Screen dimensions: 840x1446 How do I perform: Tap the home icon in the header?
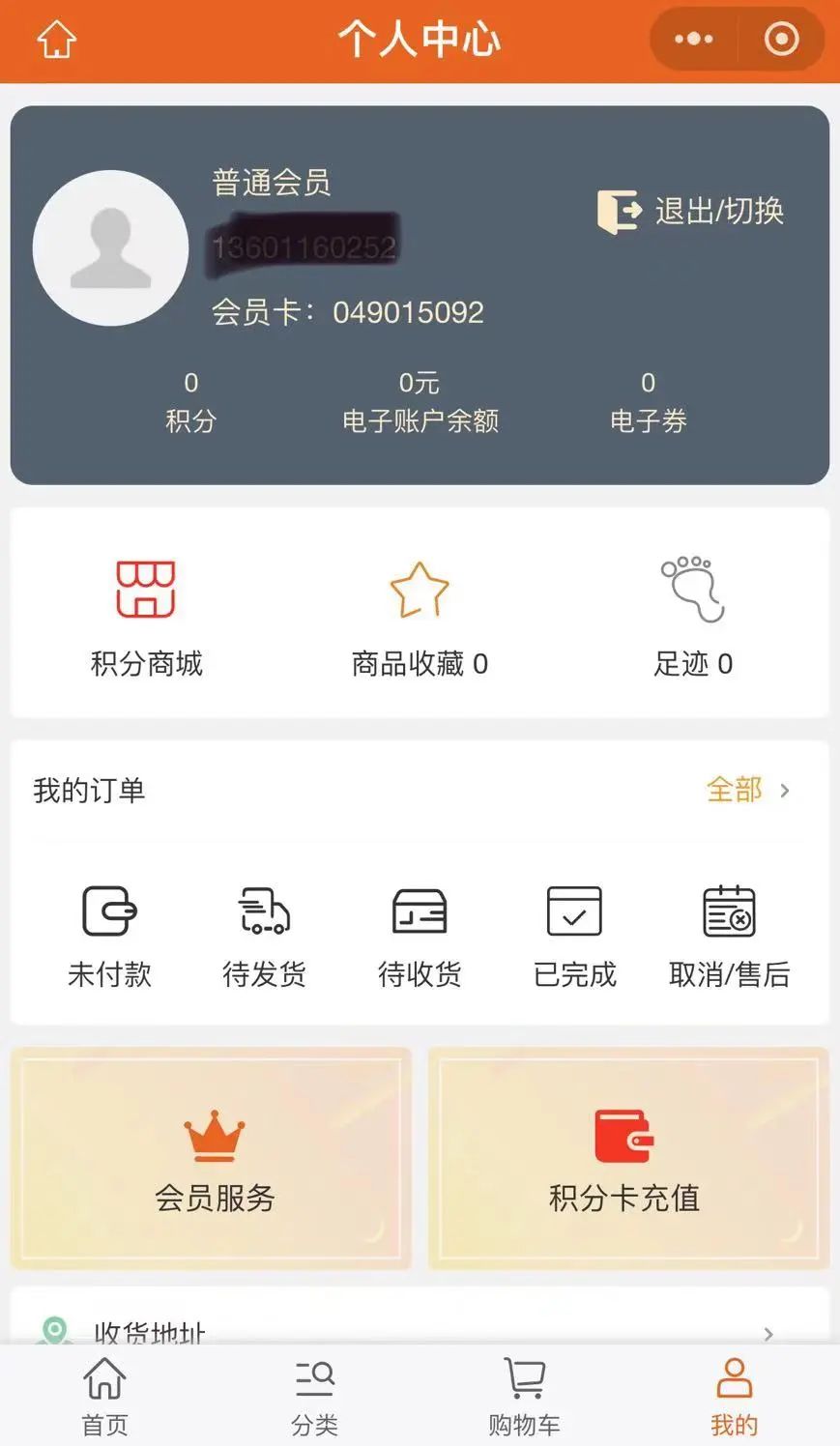pos(56,40)
